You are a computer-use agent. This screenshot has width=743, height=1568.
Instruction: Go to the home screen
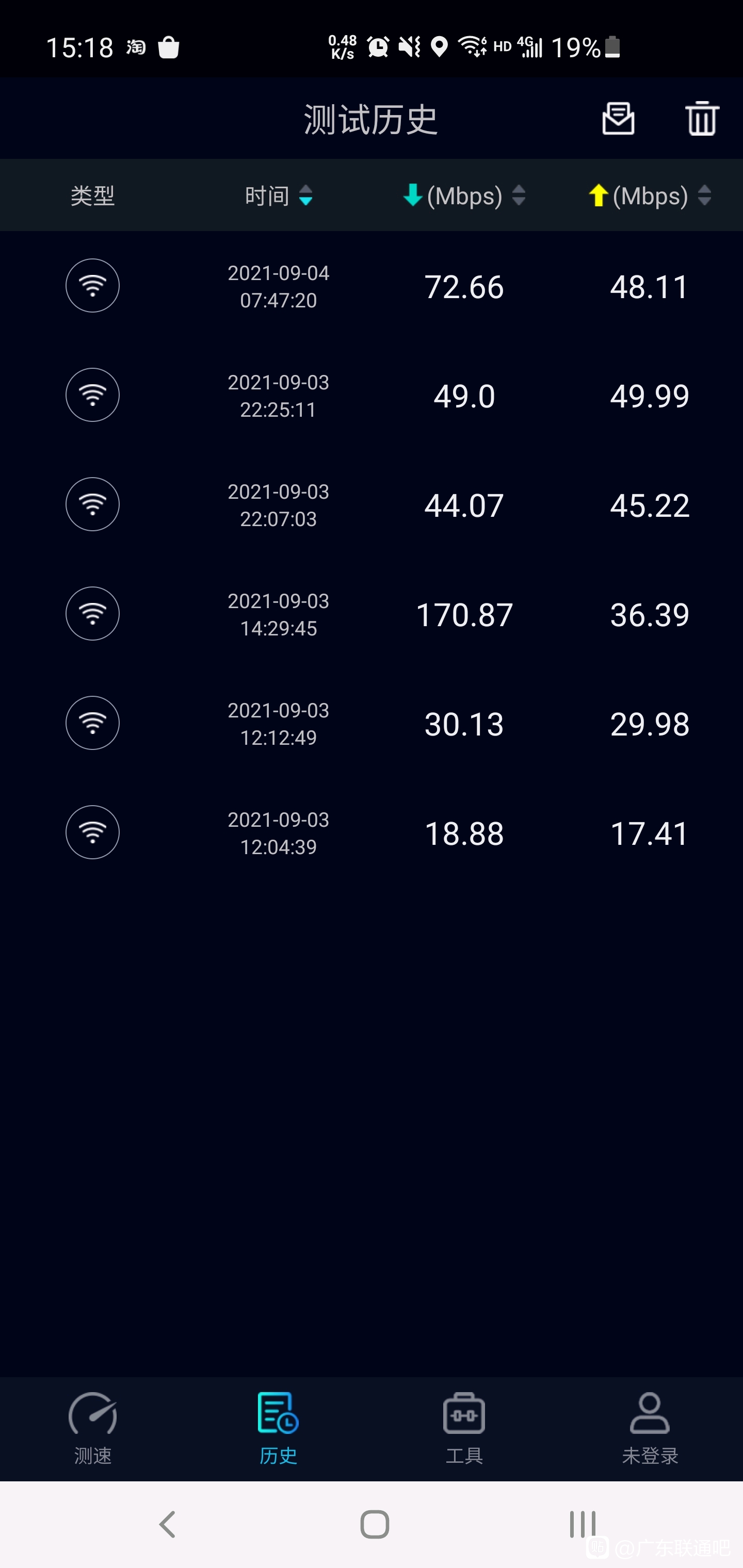pyautogui.click(x=375, y=1525)
